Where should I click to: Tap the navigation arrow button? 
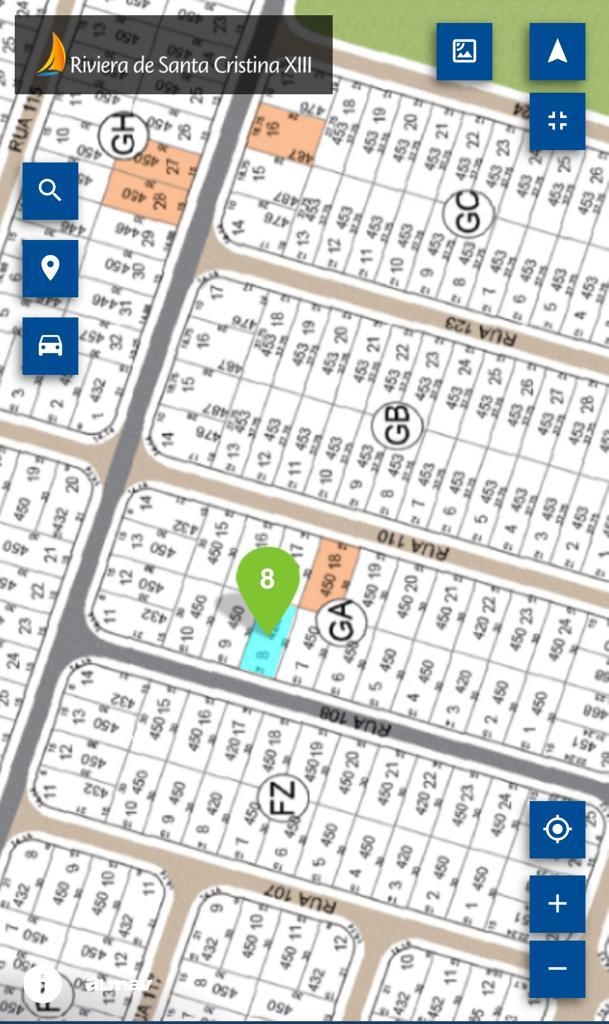point(557,51)
